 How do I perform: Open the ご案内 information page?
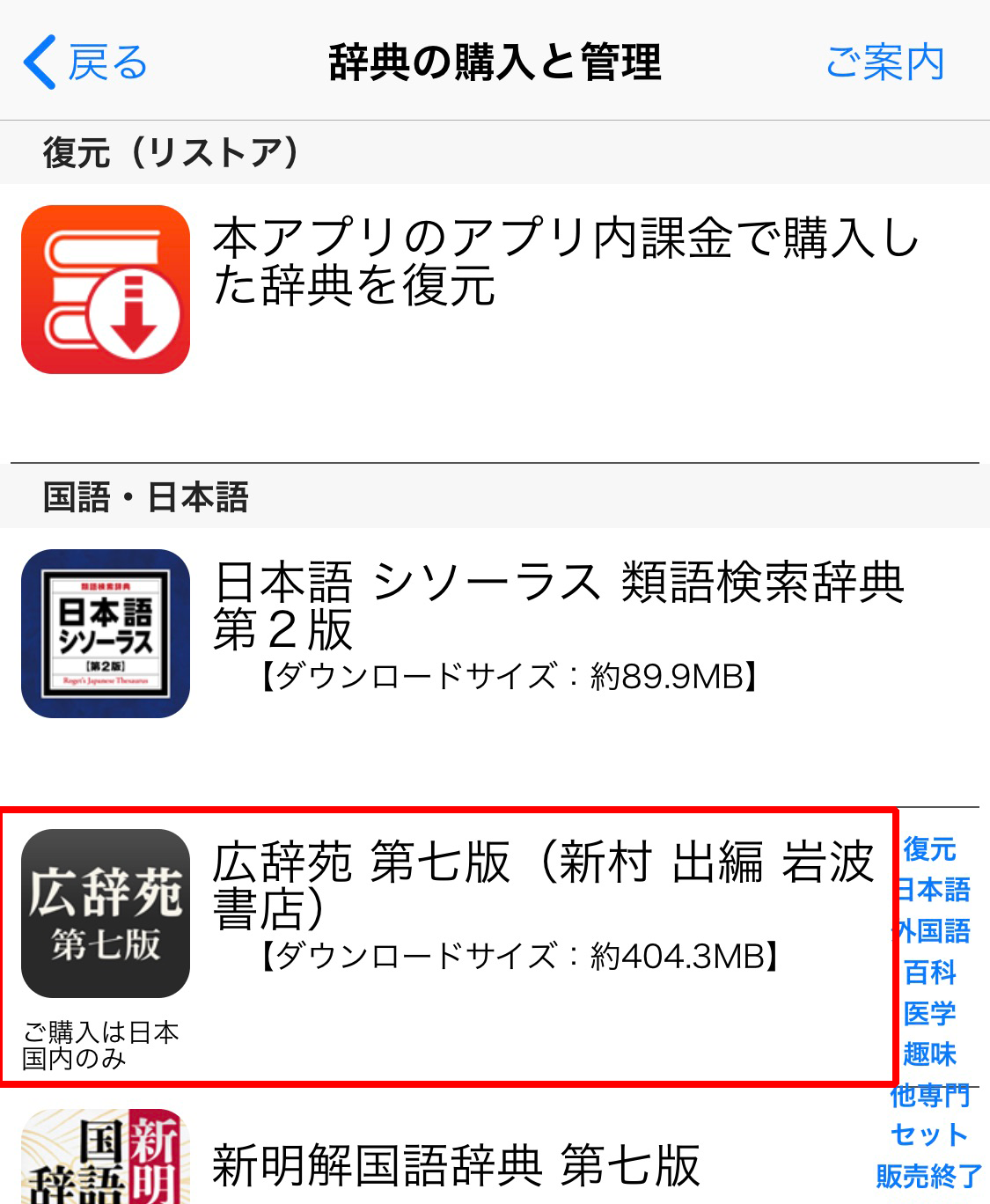pyautogui.click(x=884, y=62)
